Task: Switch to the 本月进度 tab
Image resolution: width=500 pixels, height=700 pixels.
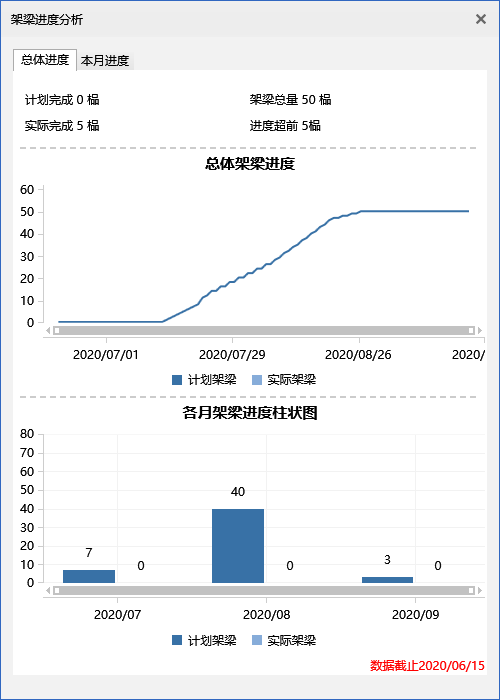Action: (105, 60)
